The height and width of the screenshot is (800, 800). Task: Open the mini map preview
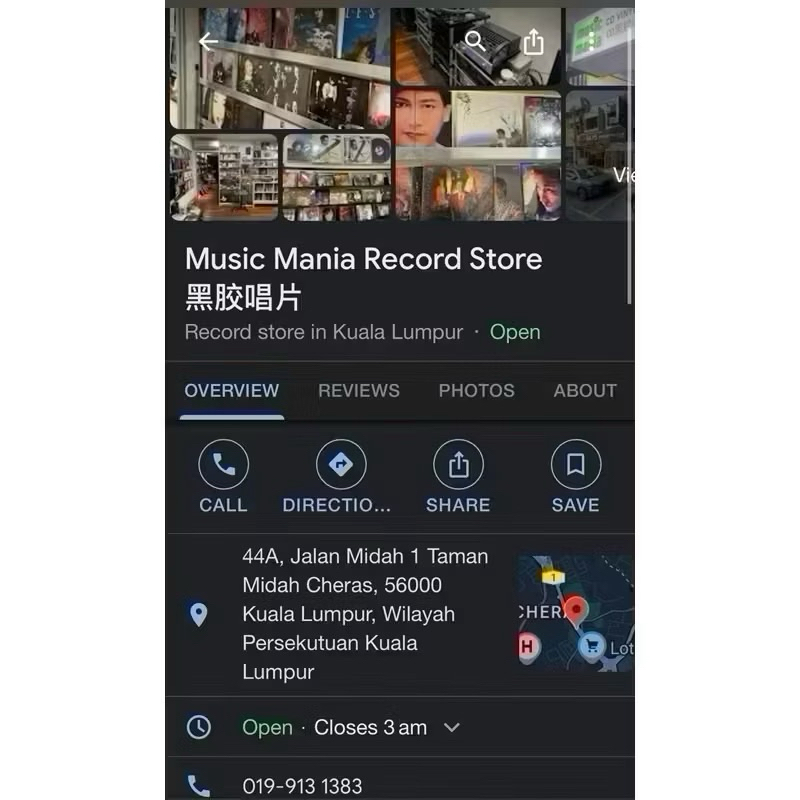click(576, 613)
